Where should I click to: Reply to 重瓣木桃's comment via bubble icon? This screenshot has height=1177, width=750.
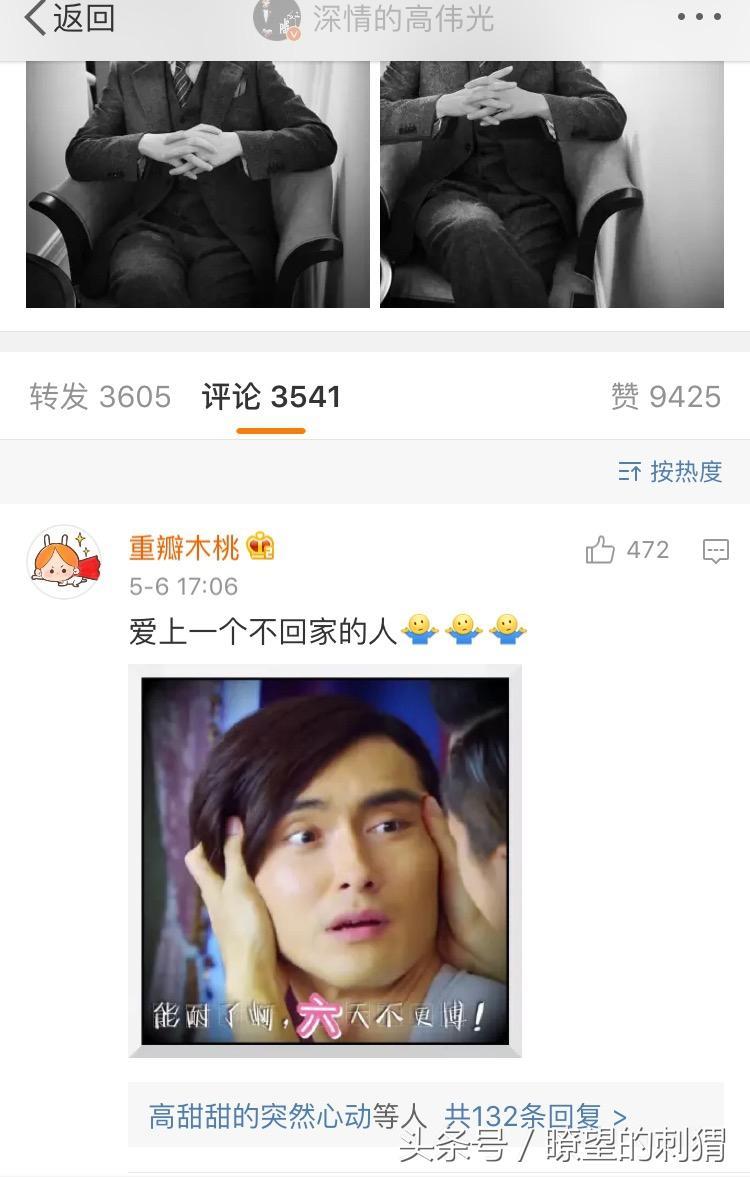tap(716, 551)
